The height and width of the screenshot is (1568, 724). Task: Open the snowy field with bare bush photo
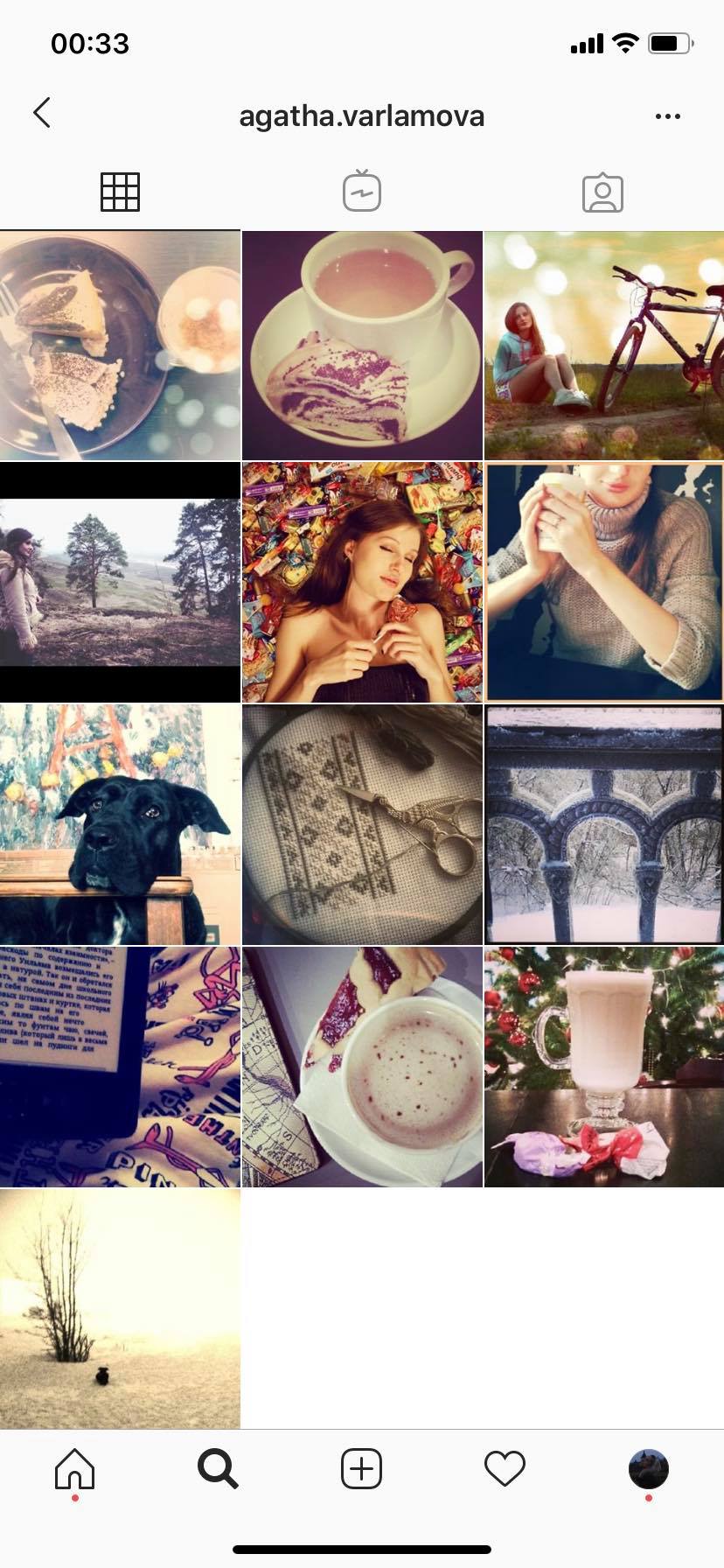[x=120, y=1308]
